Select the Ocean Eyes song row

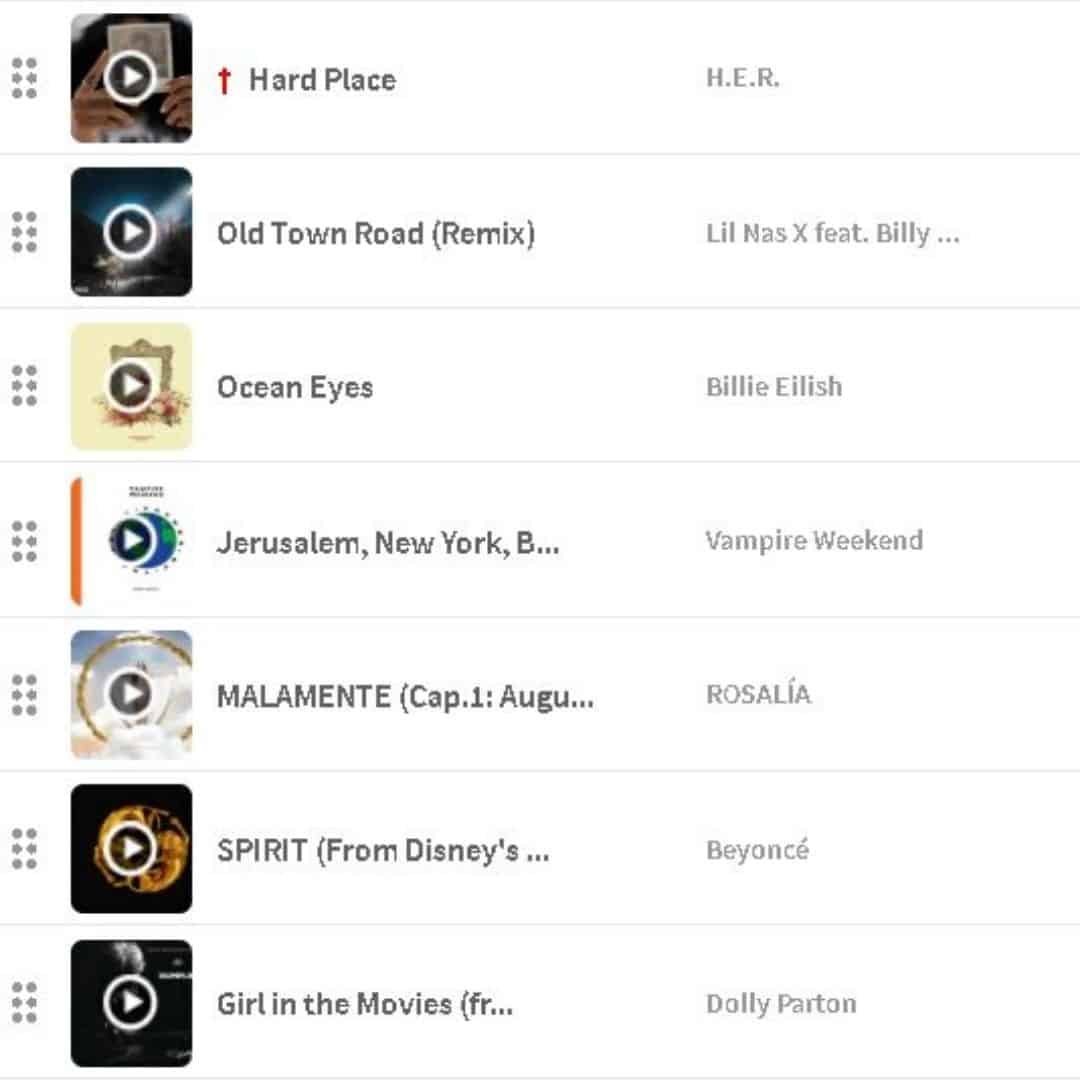point(295,388)
